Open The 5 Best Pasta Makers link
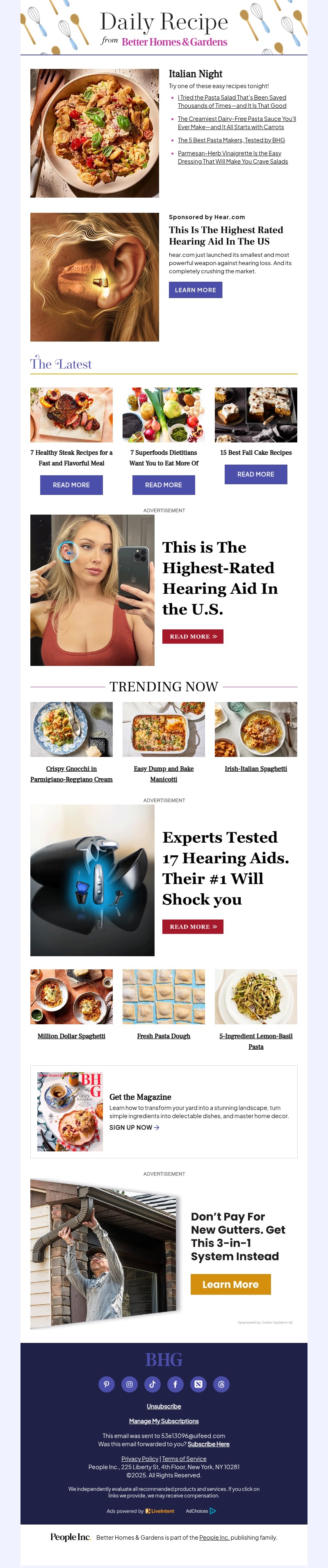Screen dimensions: 328x1568 point(231,140)
